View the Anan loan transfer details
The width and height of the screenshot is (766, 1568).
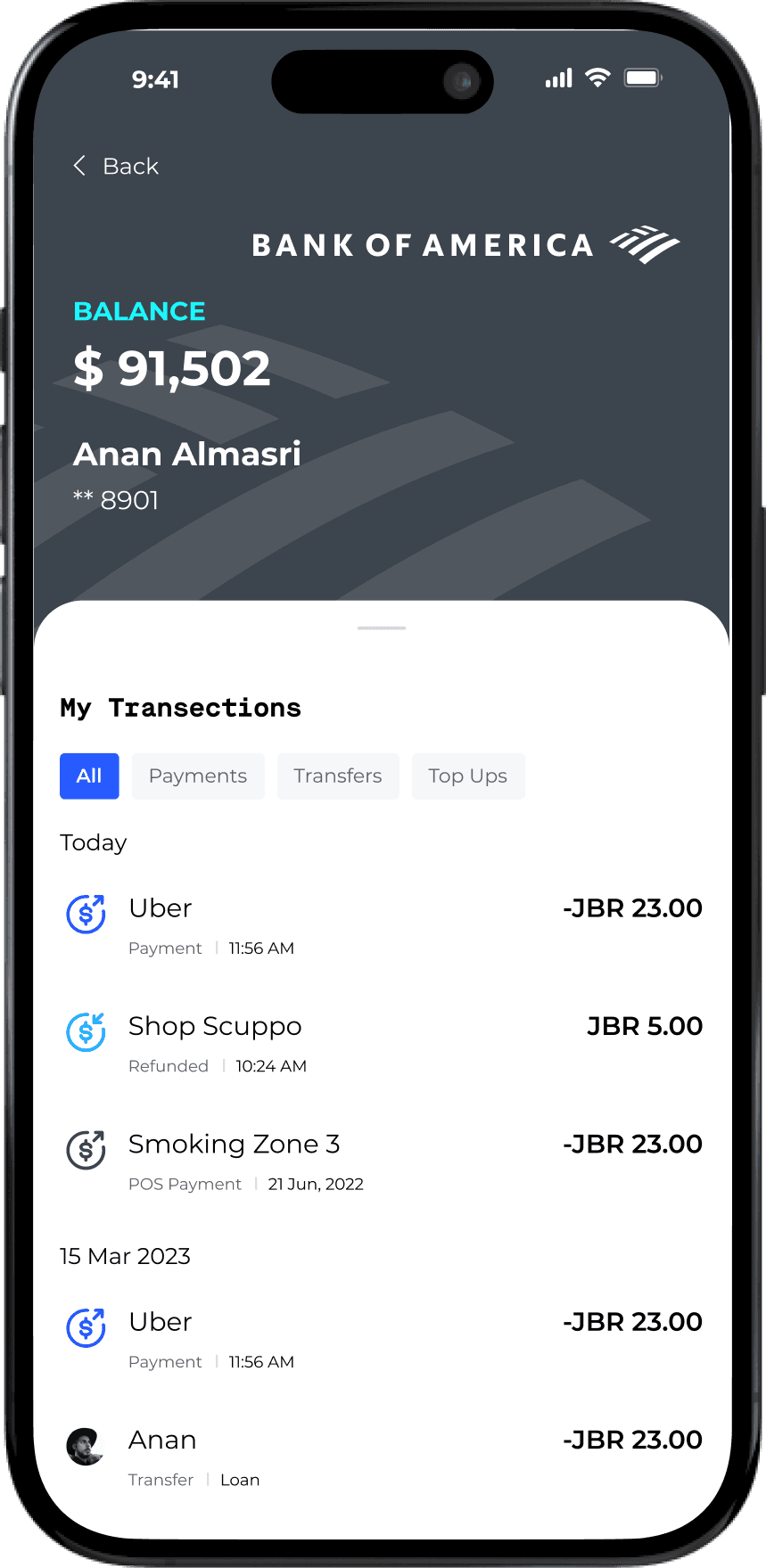pos(382,1457)
